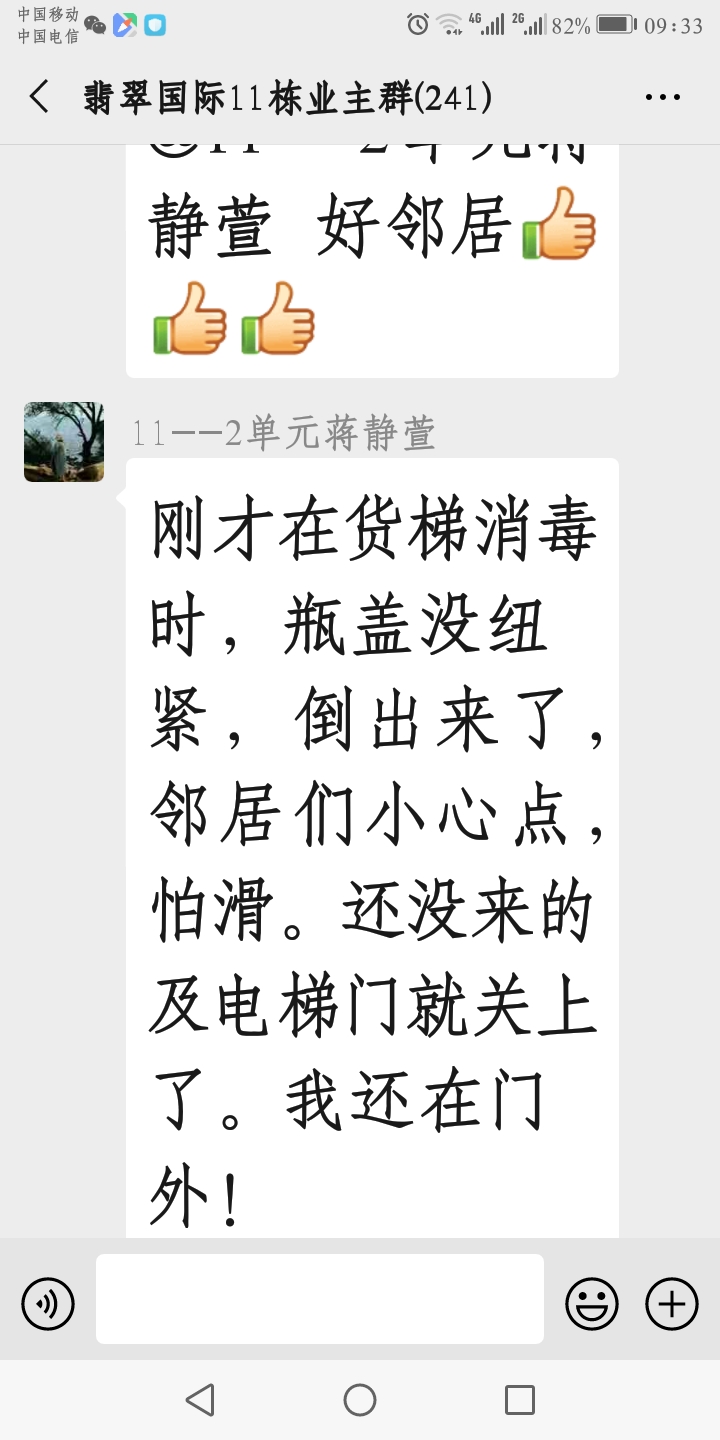Open the emoji picker
Image resolution: width=720 pixels, height=1440 pixels.
[592, 1303]
